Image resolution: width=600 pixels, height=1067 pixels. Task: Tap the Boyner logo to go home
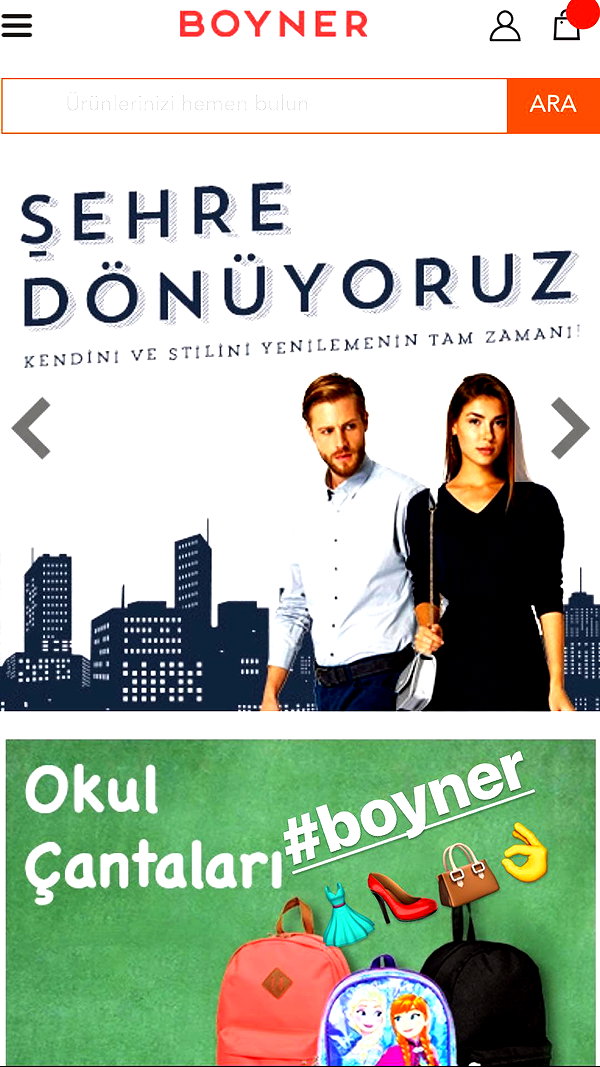pos(273,24)
